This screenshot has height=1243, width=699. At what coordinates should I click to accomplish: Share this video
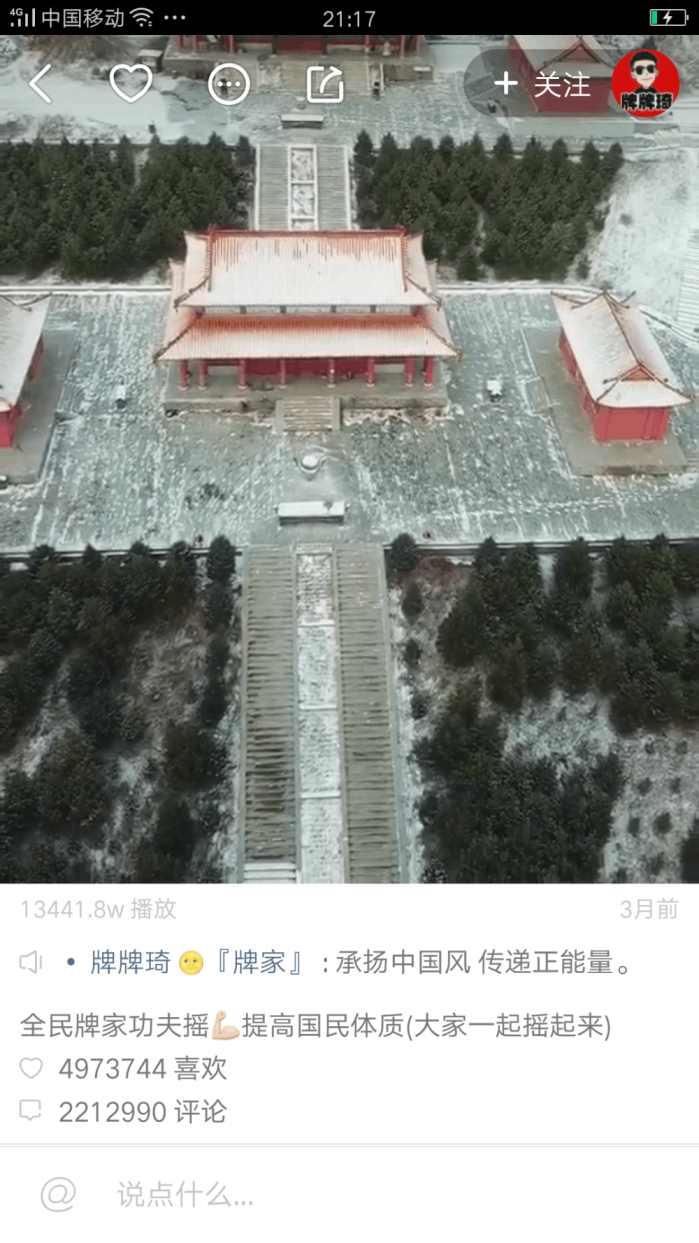(324, 85)
